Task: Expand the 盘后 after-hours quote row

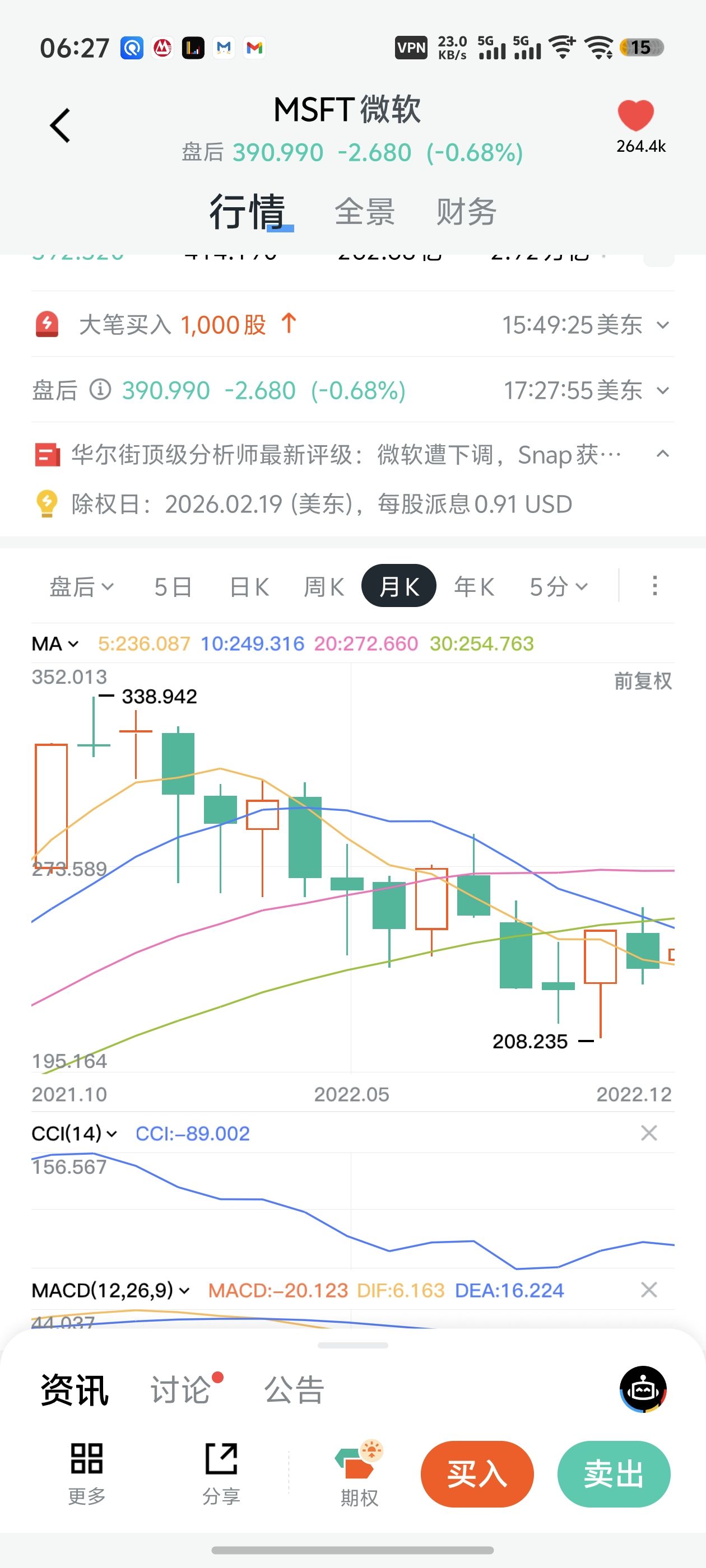Action: click(663, 390)
